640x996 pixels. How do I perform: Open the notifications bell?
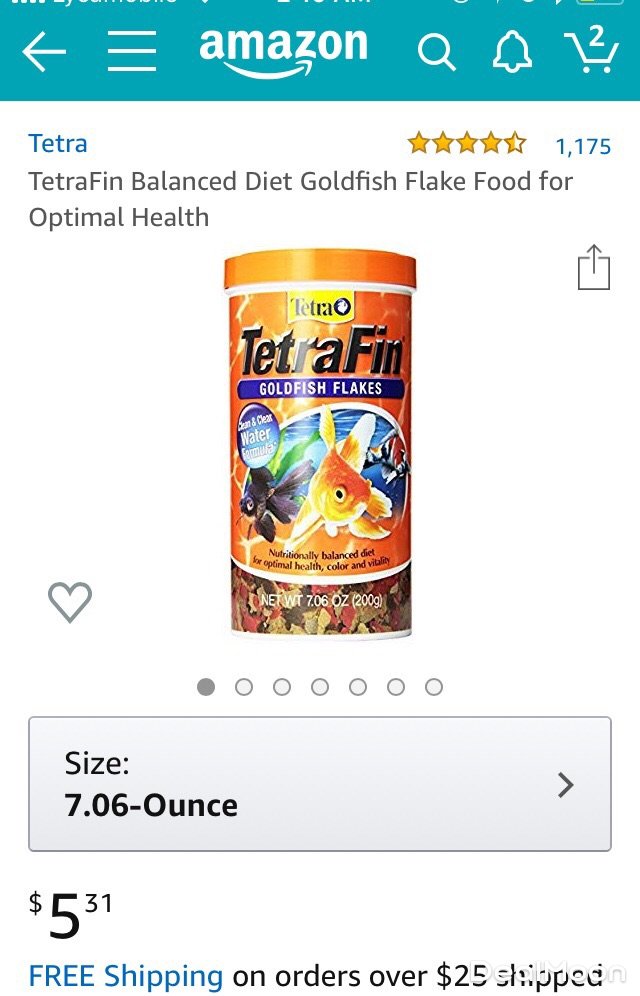(512, 52)
